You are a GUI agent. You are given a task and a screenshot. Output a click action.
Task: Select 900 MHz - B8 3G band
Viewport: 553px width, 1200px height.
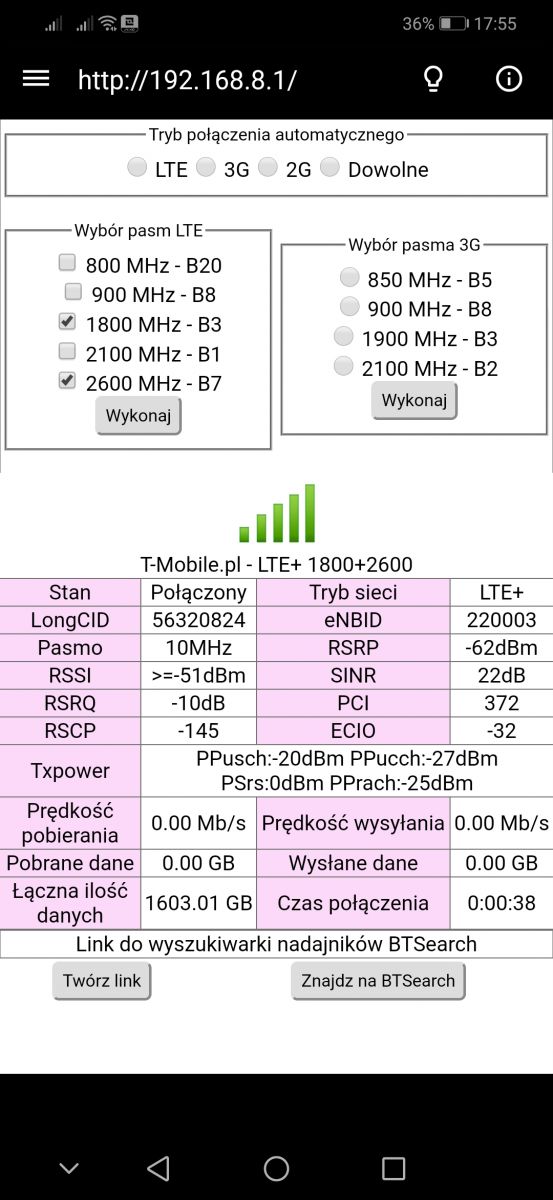349,306
